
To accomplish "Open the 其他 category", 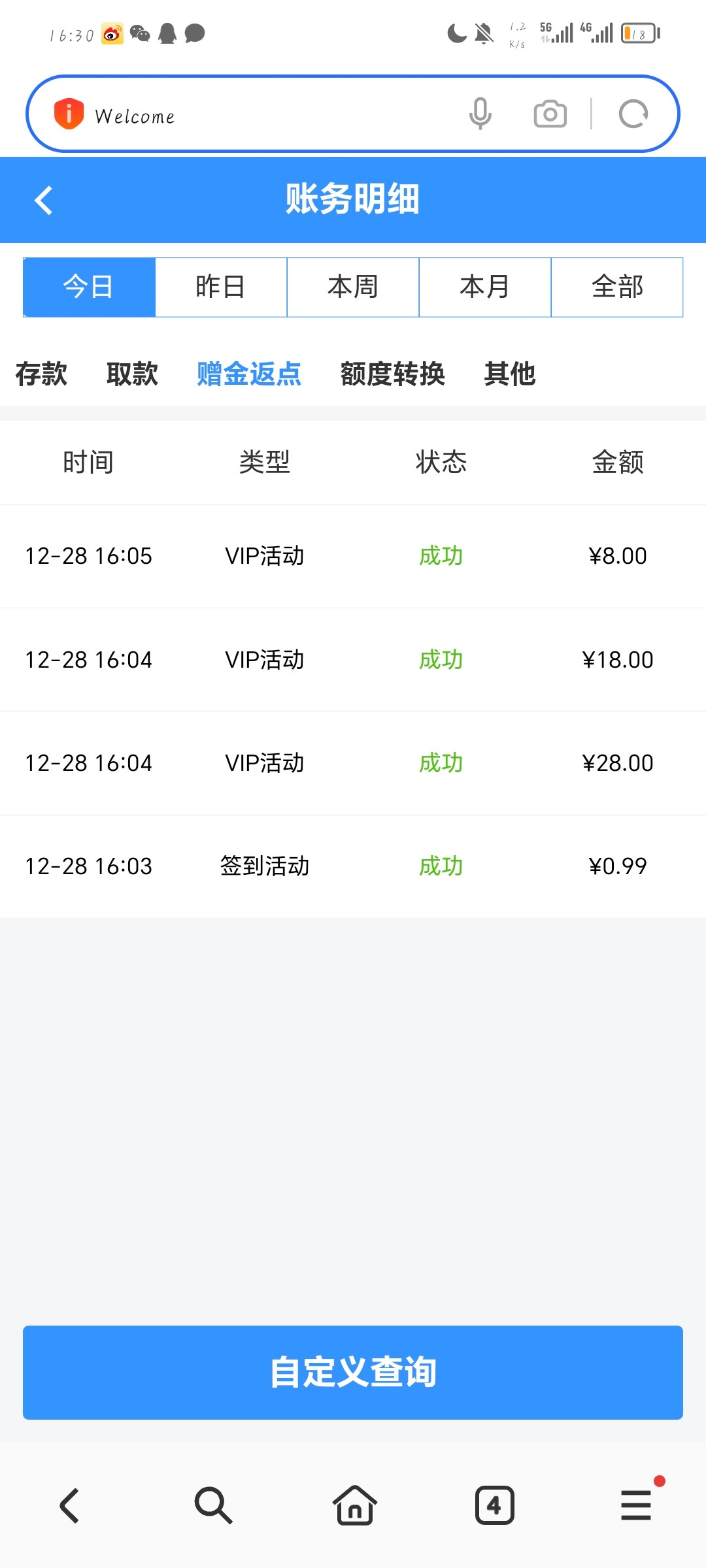I will (x=510, y=374).
